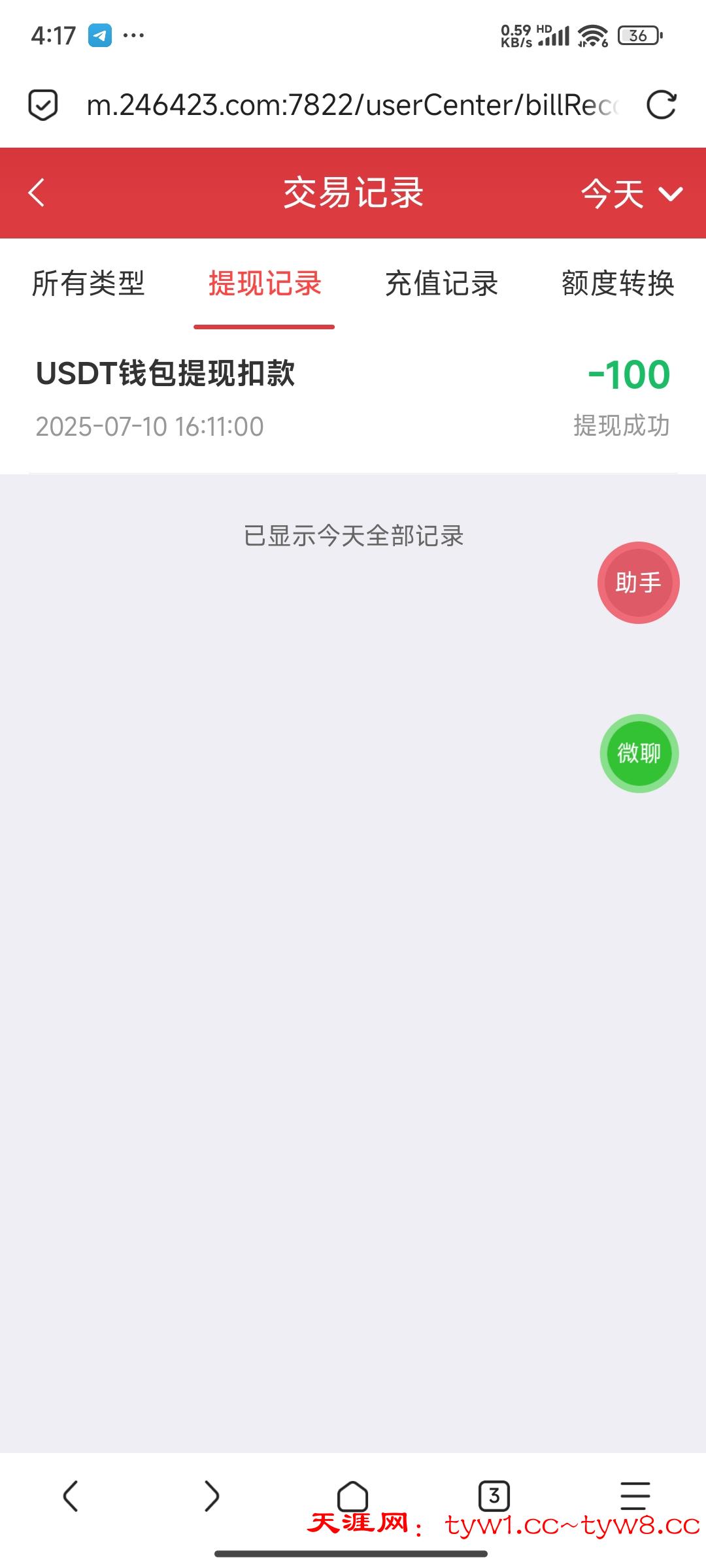Open the green 微聊 chat bubble
This screenshot has width=706, height=1568.
pyautogui.click(x=639, y=753)
